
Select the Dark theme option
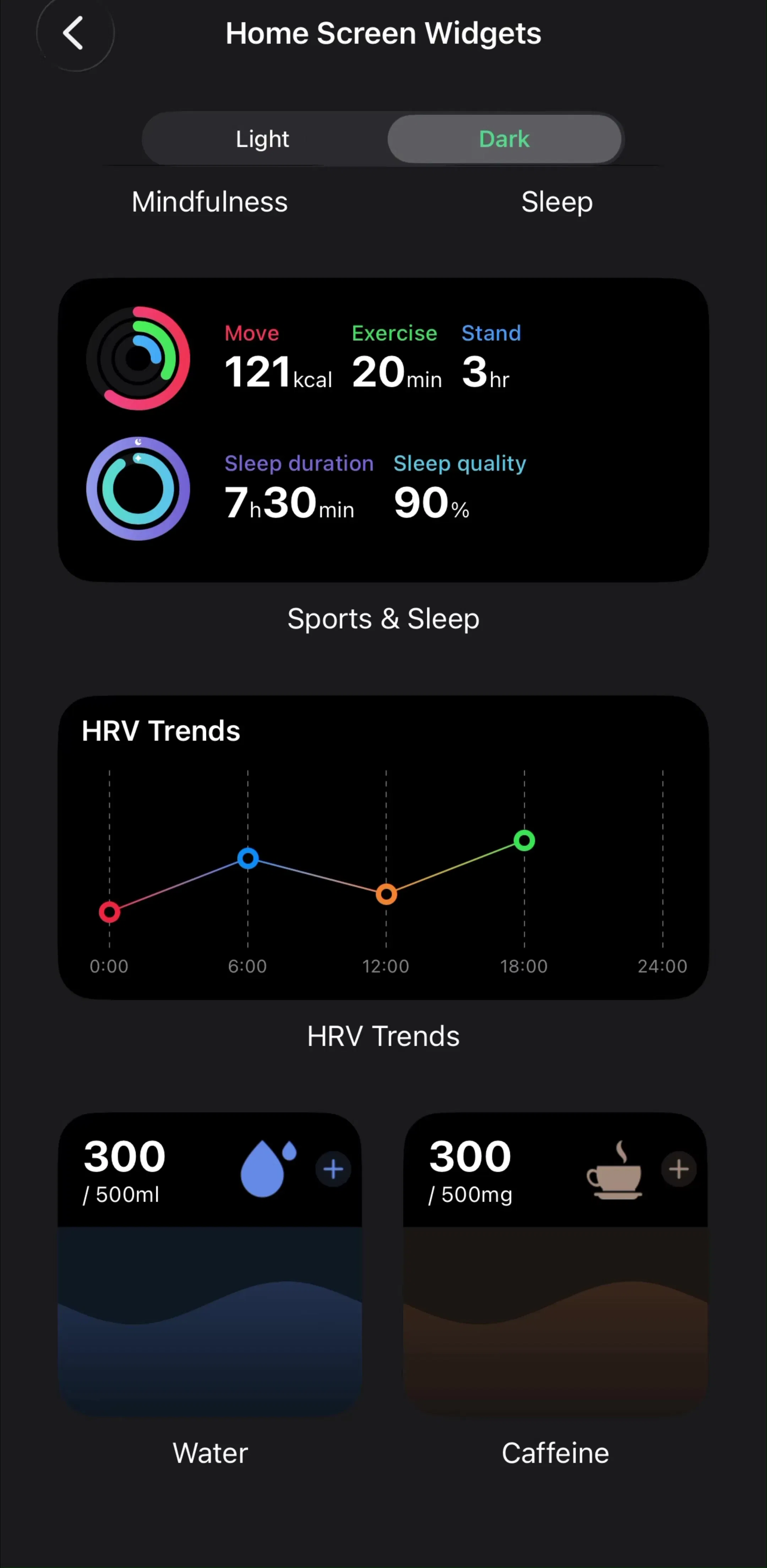click(x=504, y=139)
